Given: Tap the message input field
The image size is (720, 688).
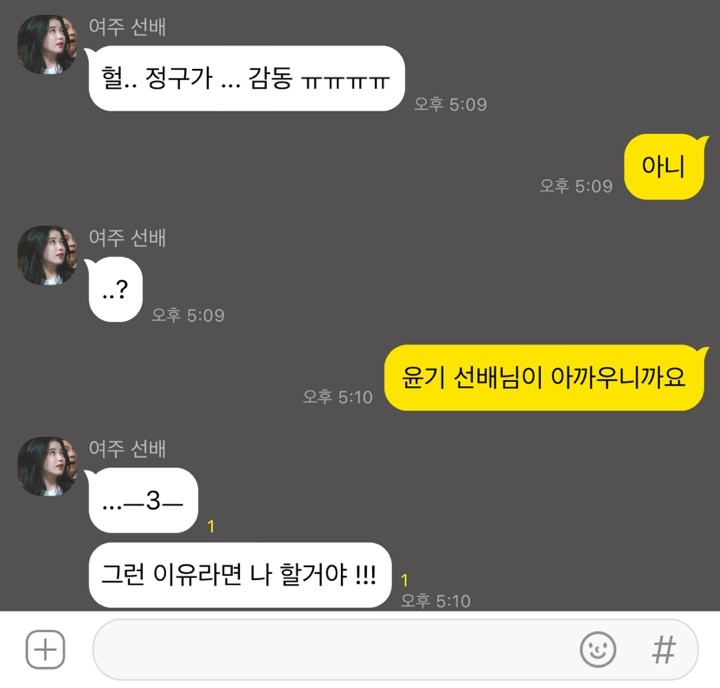Looking at the screenshot, I should pyautogui.click(x=330, y=650).
